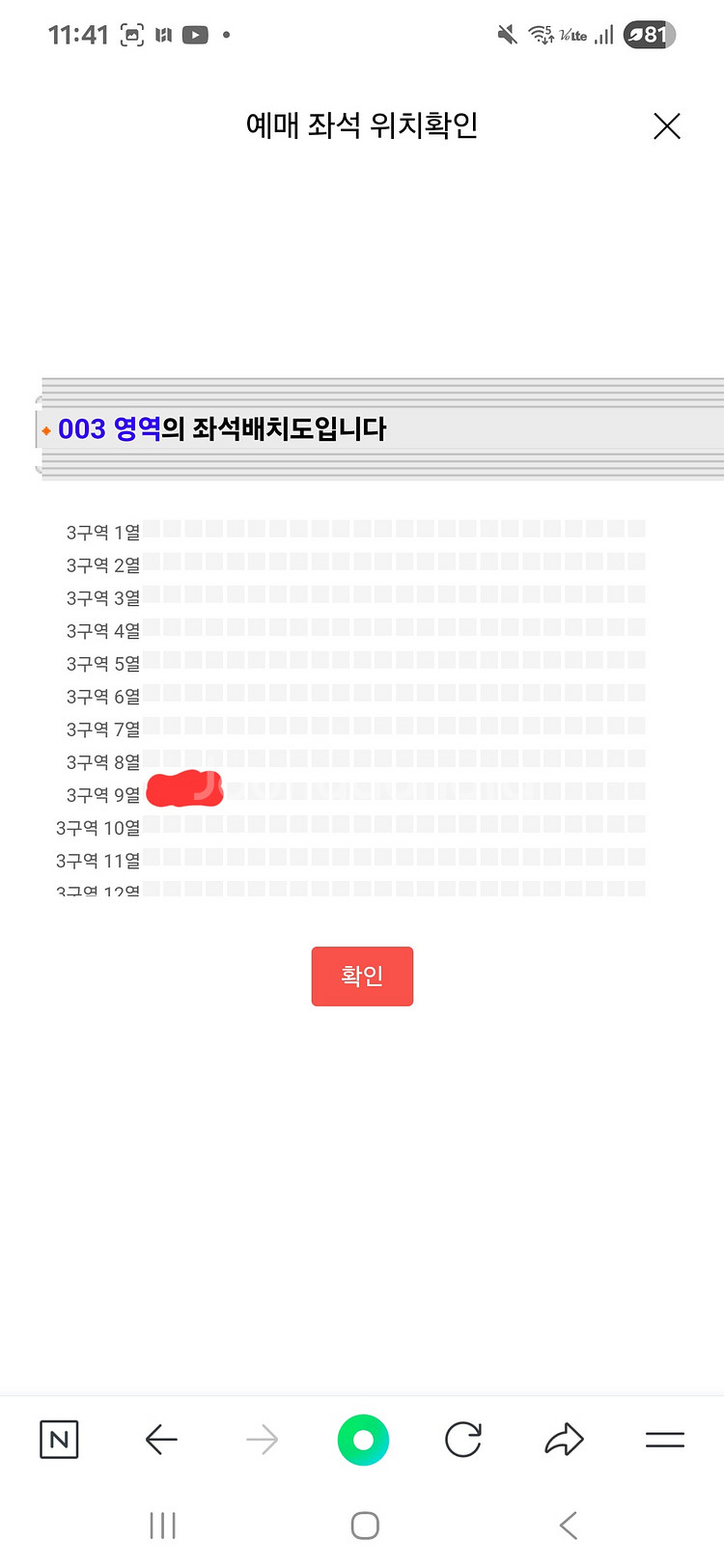This screenshot has height=1568, width=724.
Task: Tap the mute indicator in the status bar
Action: 506,35
